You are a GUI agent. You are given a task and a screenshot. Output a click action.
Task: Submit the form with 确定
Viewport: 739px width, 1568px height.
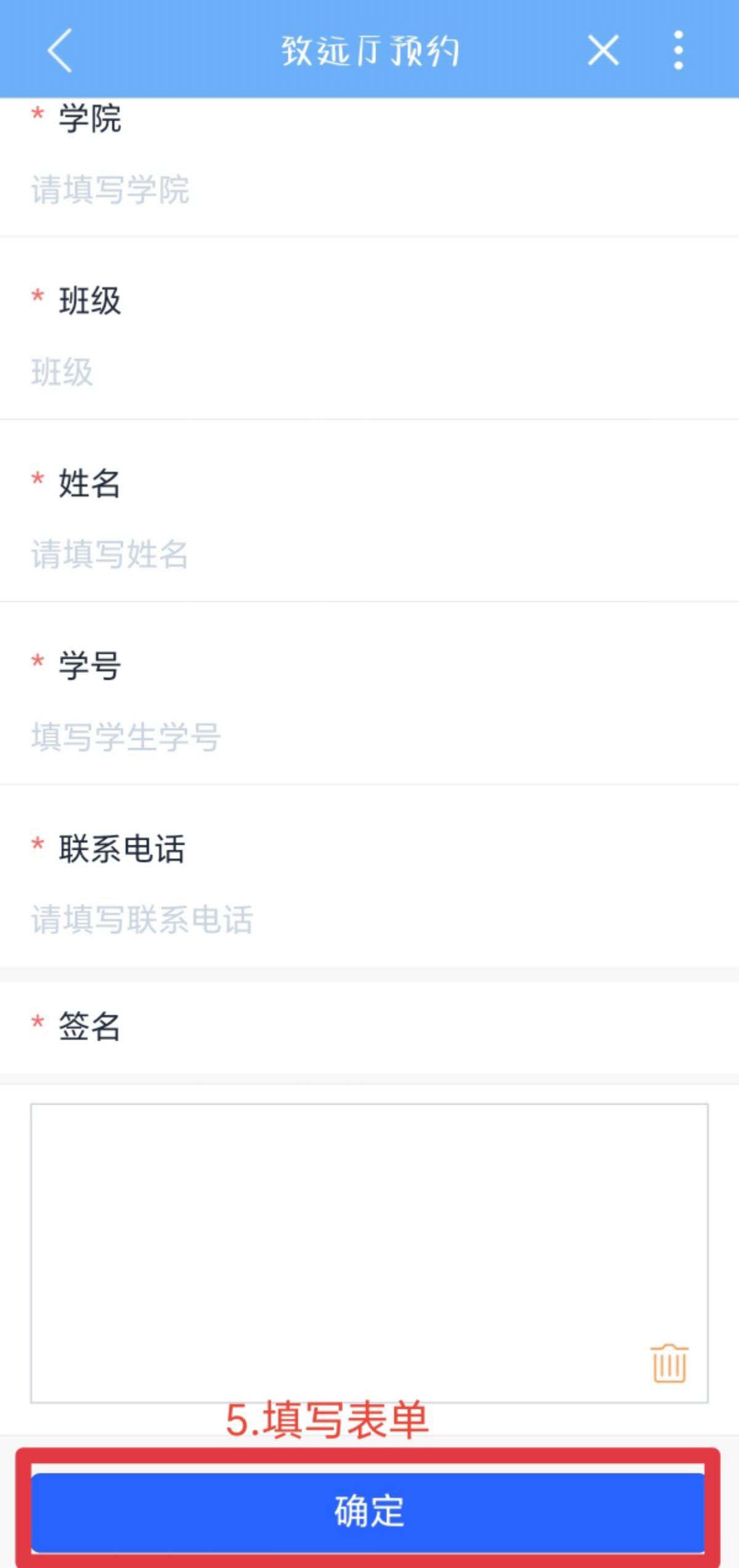368,1511
